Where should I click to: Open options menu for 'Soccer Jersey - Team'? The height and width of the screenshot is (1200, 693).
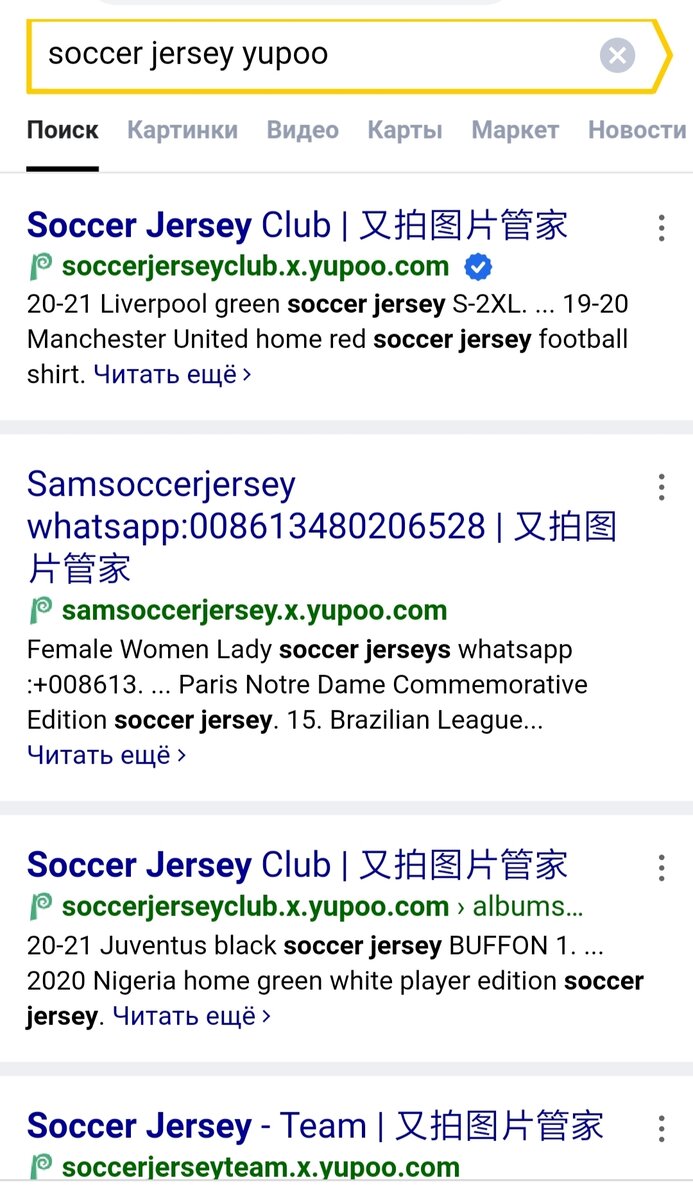point(661,1128)
